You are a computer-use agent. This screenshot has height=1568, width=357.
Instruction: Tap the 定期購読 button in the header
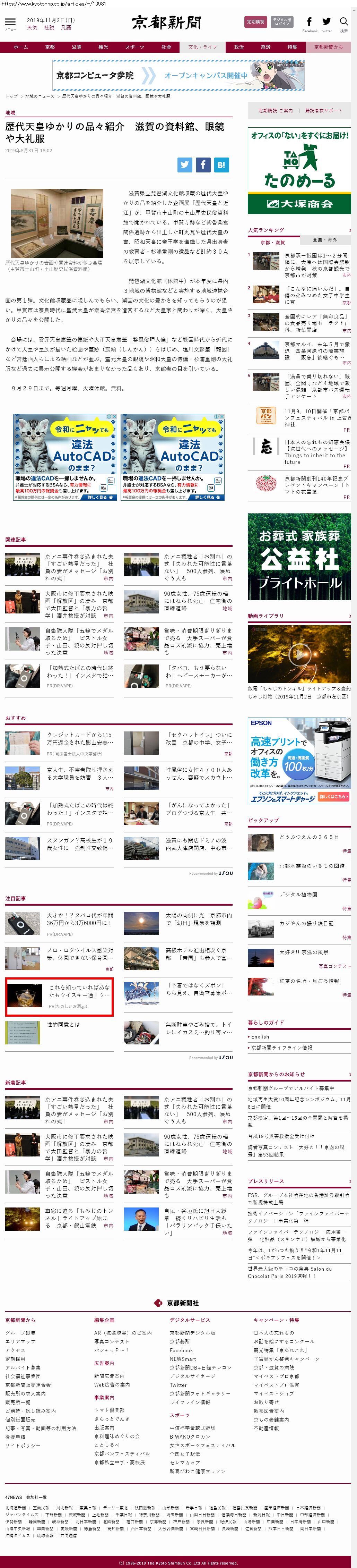coord(255,22)
